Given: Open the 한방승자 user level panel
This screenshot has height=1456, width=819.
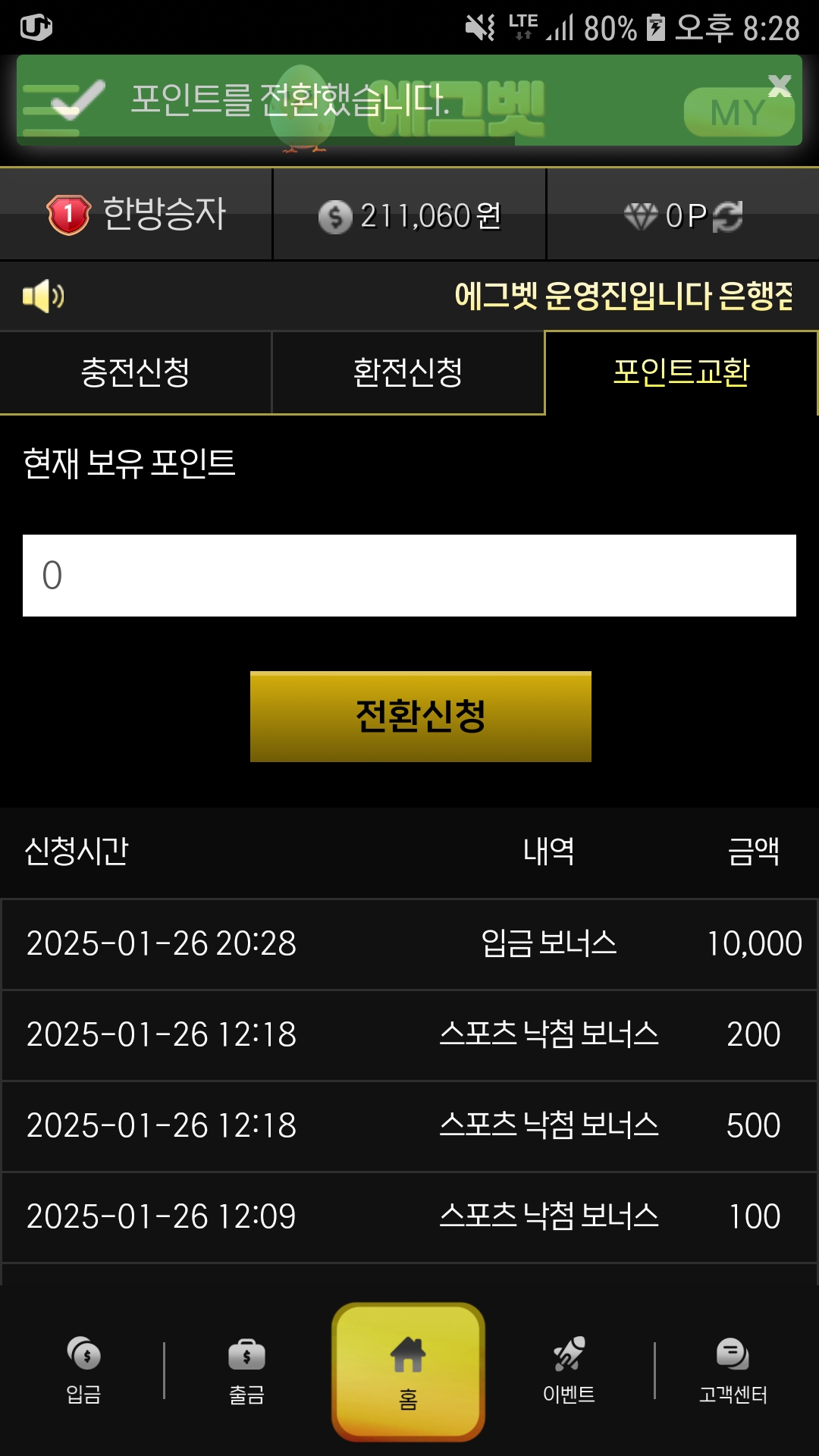Looking at the screenshot, I should [x=136, y=214].
